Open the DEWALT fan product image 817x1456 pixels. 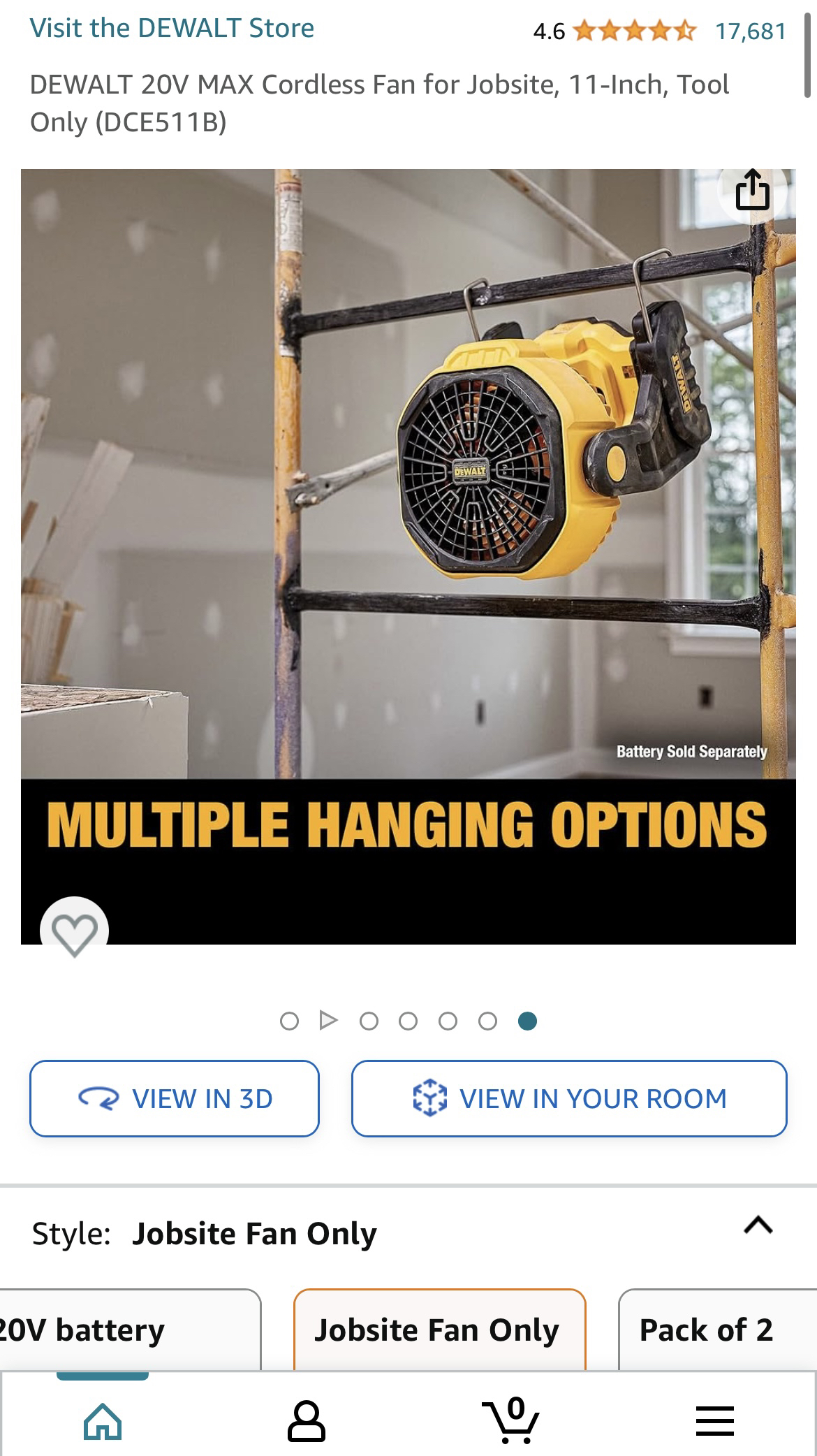pos(408,556)
